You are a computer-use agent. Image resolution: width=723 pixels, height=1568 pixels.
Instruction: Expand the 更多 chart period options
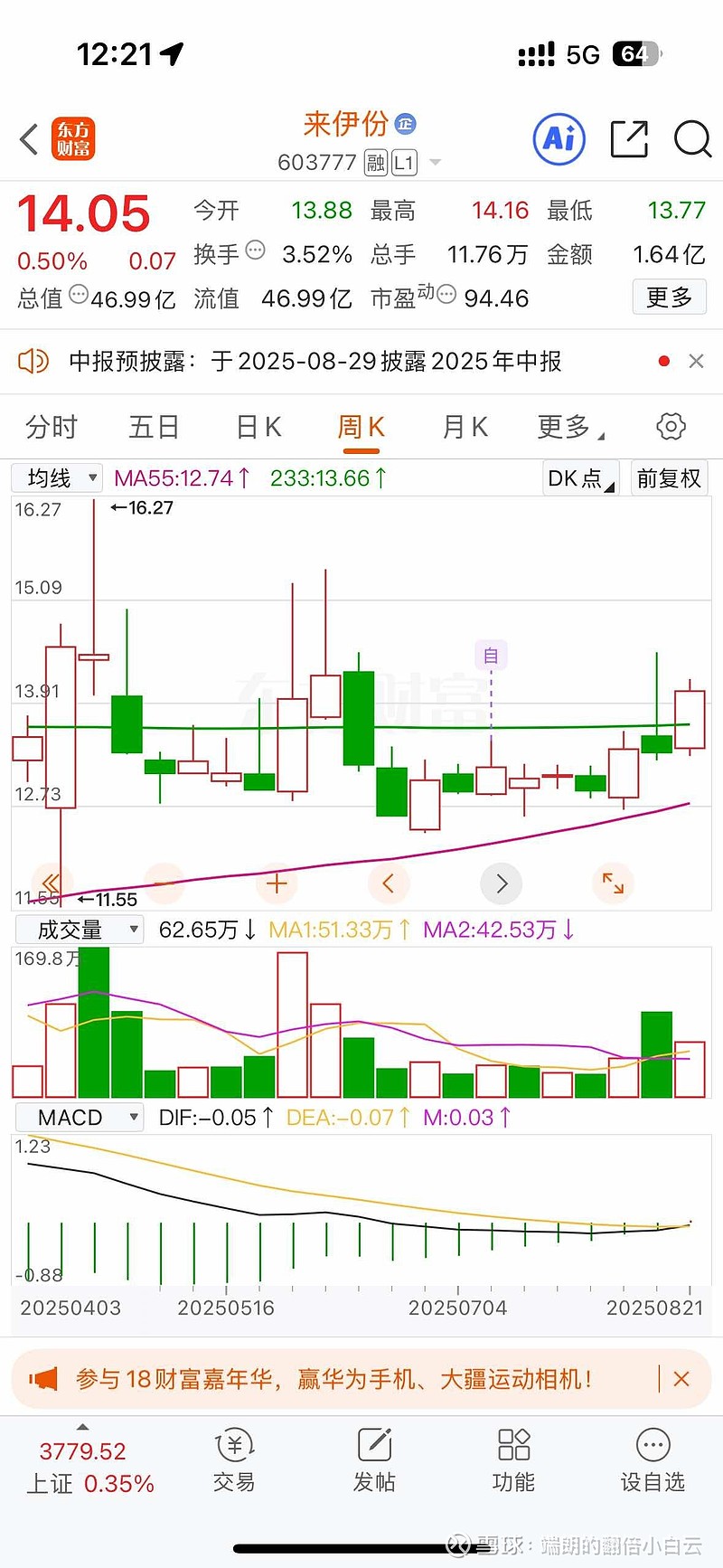[x=570, y=426]
